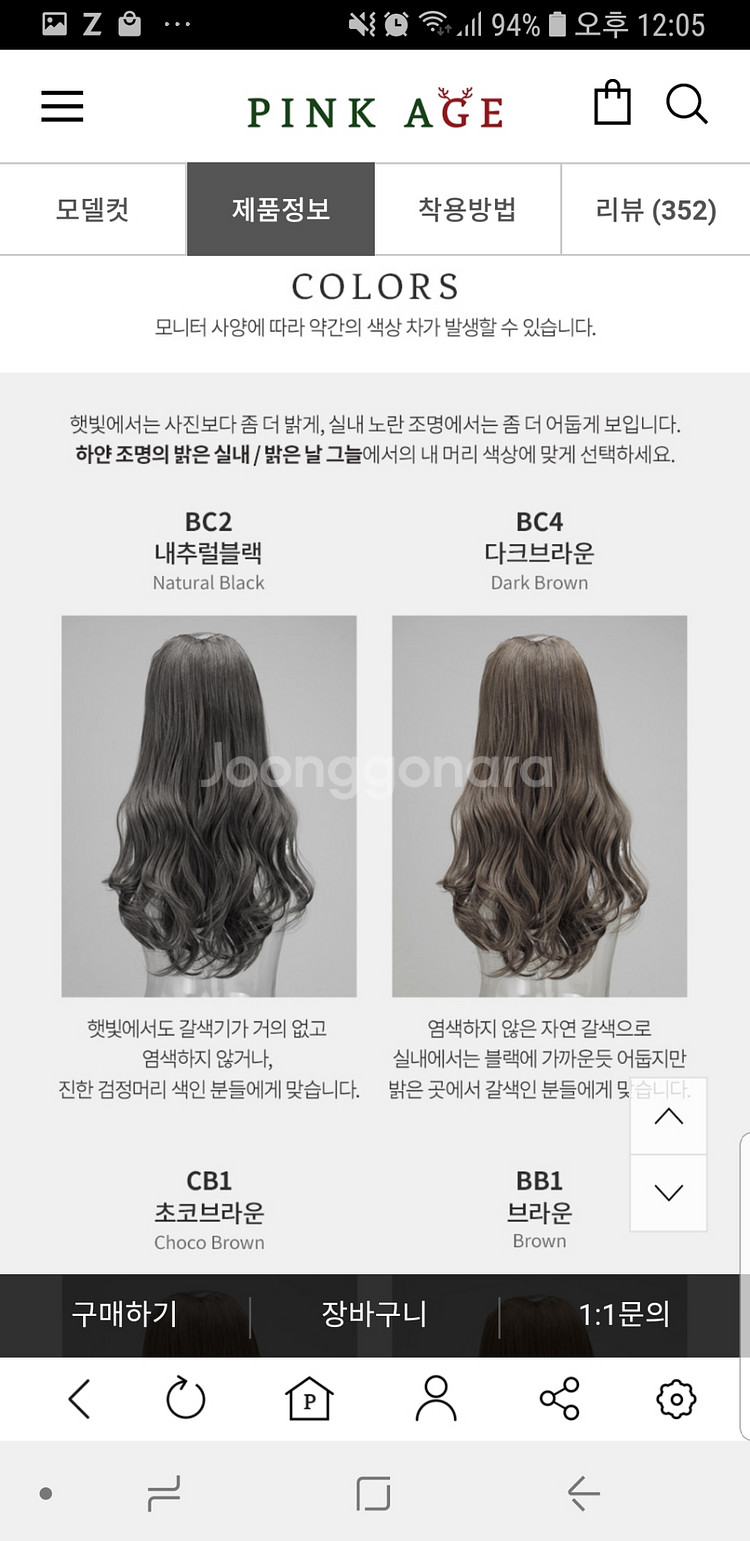Open the user profile icon
Viewport: 750px width, 1541px height.
tap(433, 1399)
